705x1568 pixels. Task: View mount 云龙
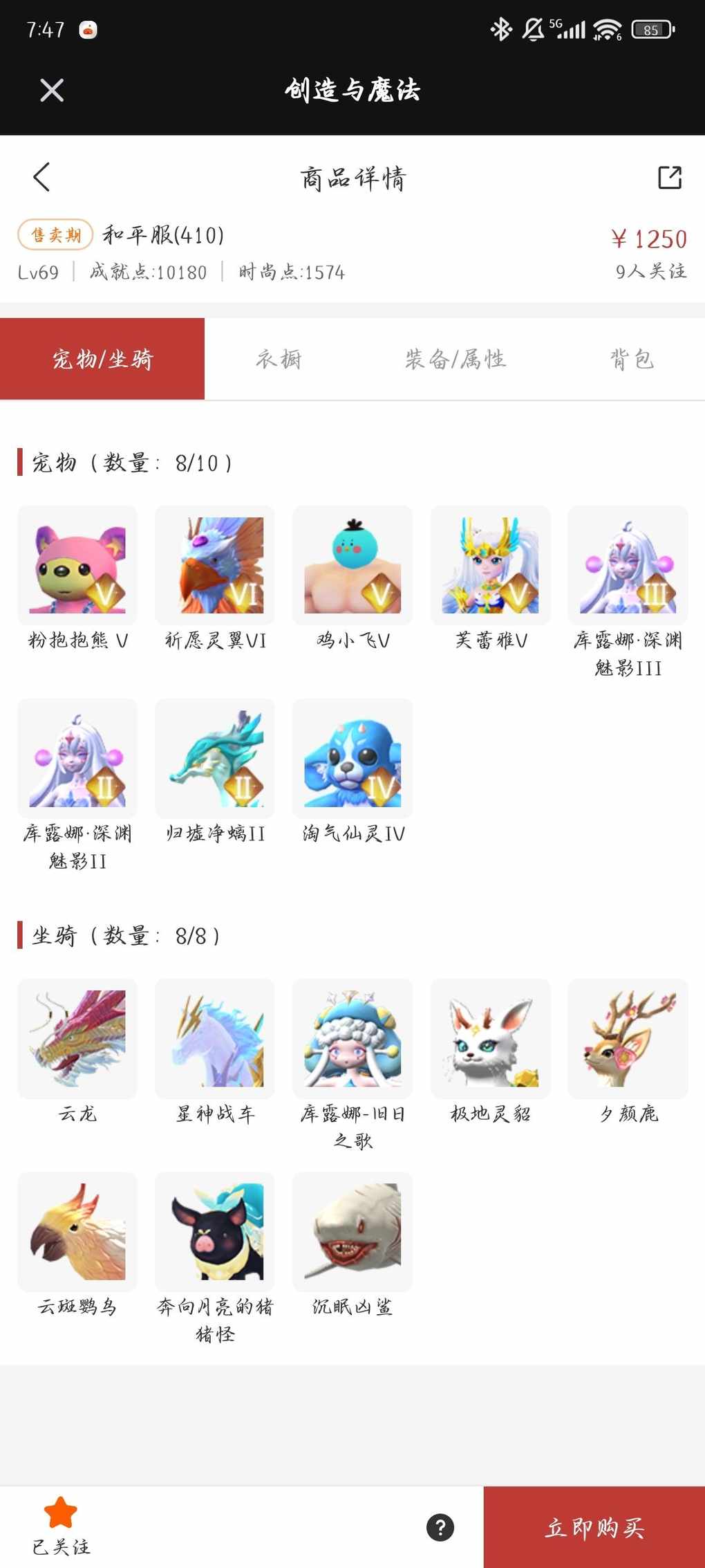pyautogui.click(x=77, y=1039)
